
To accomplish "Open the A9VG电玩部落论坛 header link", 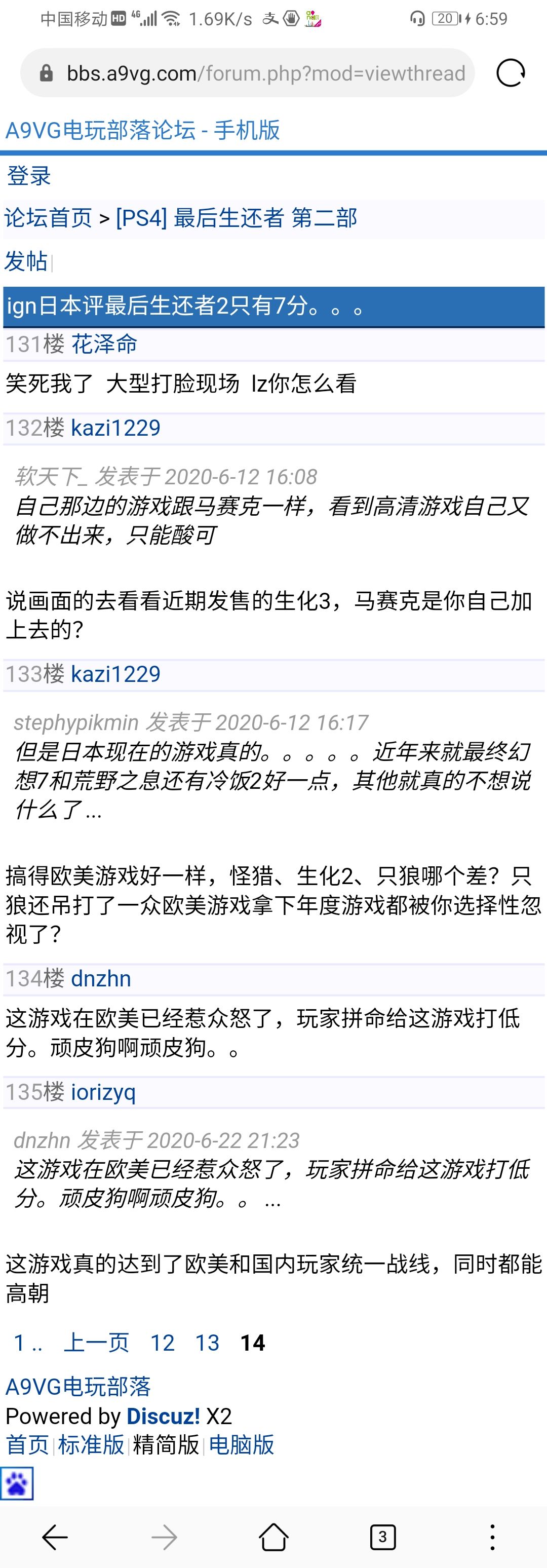I will [x=142, y=130].
